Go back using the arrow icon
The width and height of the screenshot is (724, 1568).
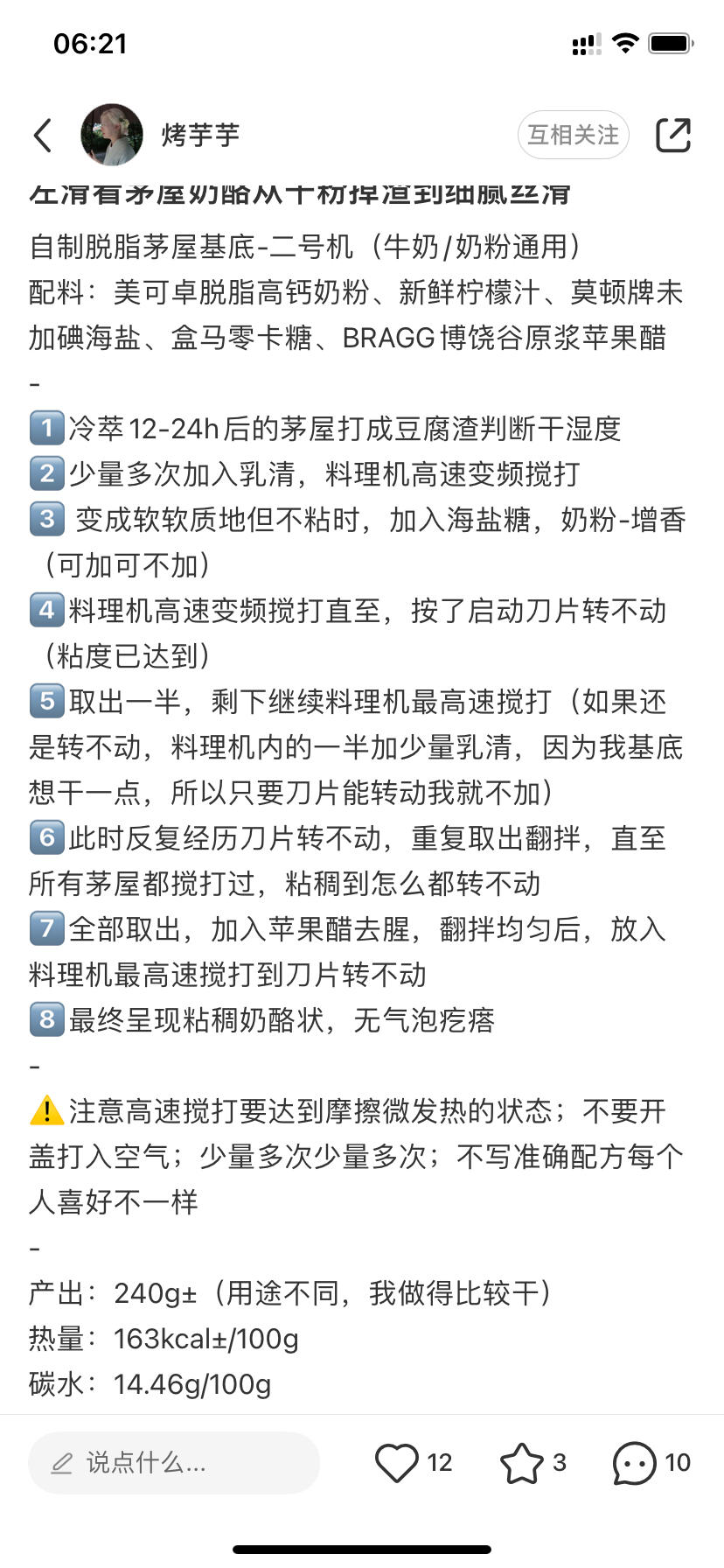[43, 135]
